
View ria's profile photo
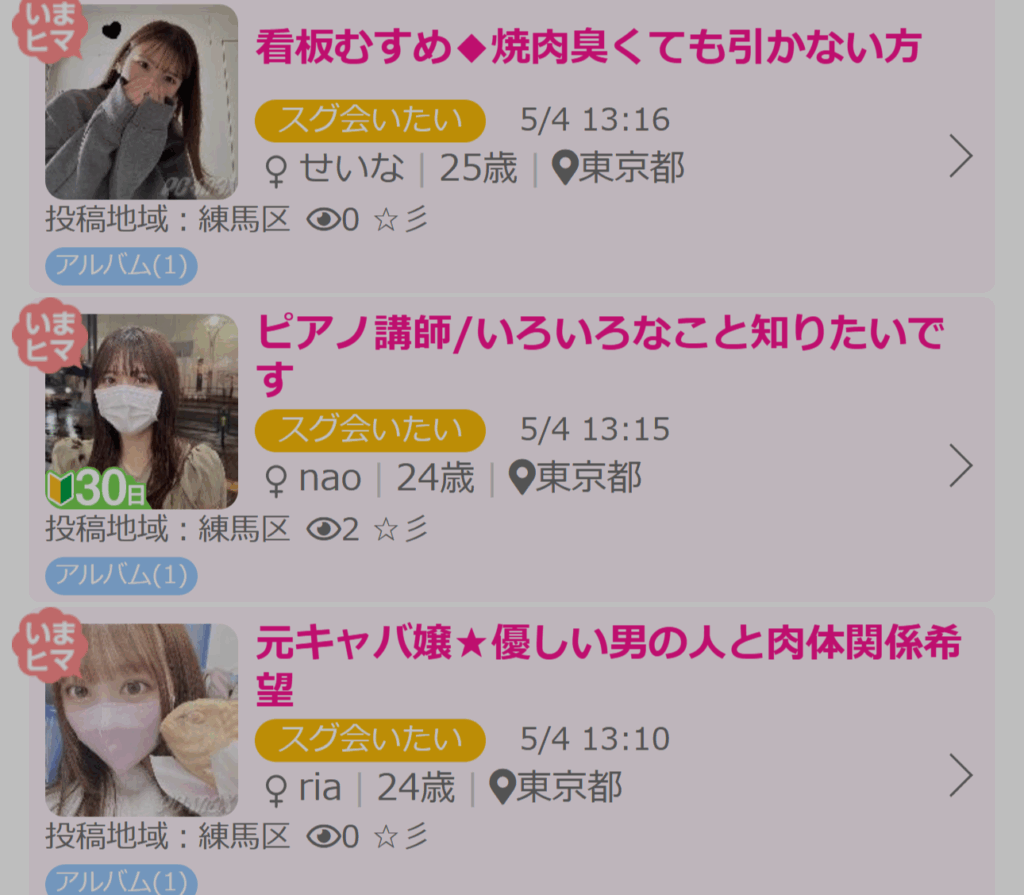pyautogui.click(x=141, y=720)
